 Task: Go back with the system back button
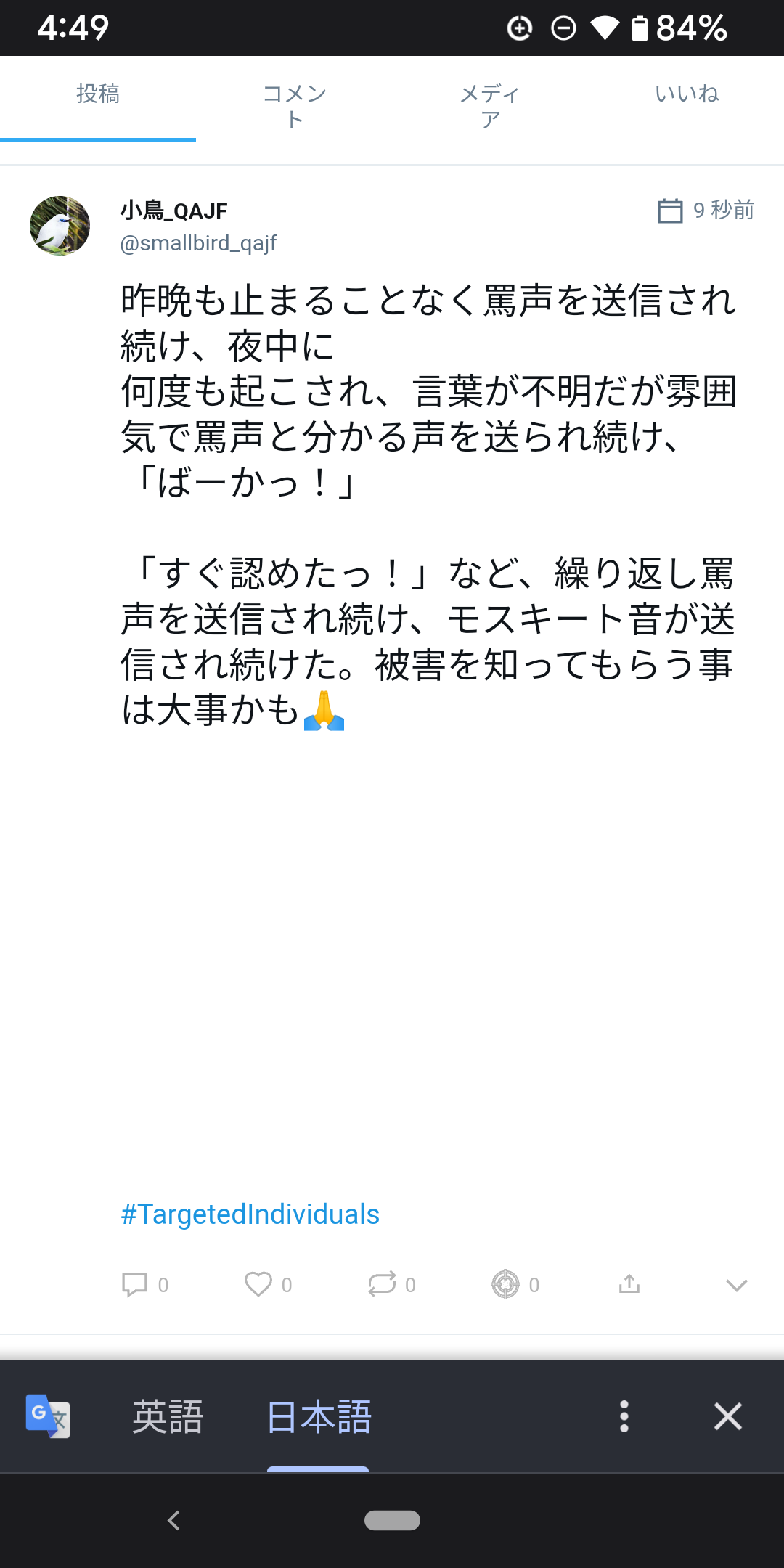[173, 1520]
